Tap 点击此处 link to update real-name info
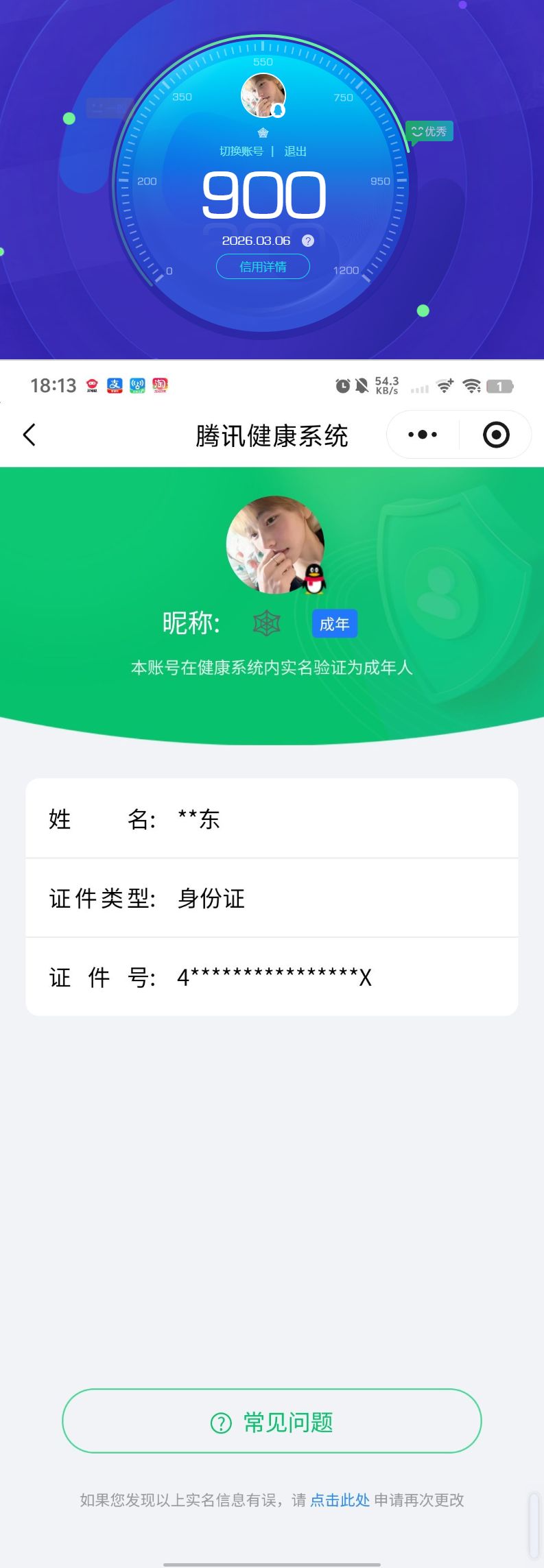The width and height of the screenshot is (544, 1568). (x=340, y=1500)
